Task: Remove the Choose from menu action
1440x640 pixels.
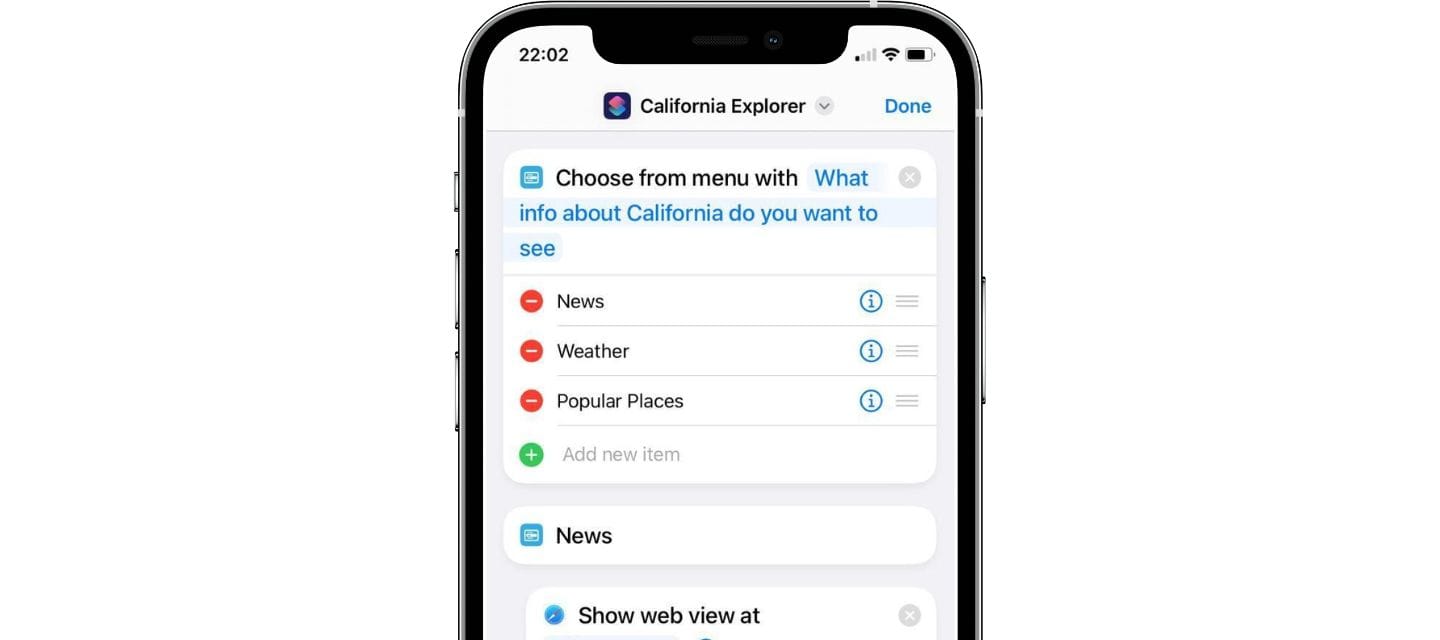Action: pos(909,178)
